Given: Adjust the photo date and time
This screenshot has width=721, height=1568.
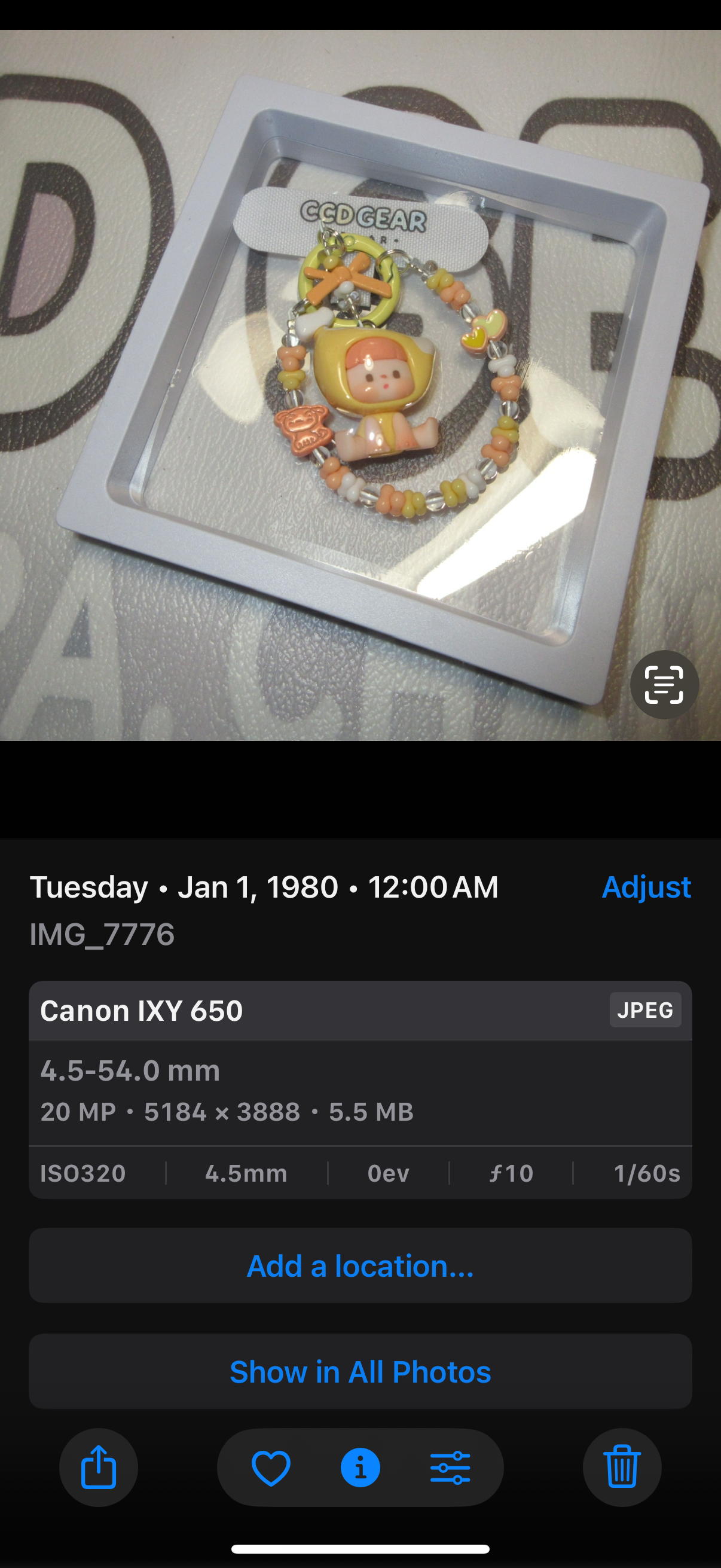Looking at the screenshot, I should click(x=646, y=887).
